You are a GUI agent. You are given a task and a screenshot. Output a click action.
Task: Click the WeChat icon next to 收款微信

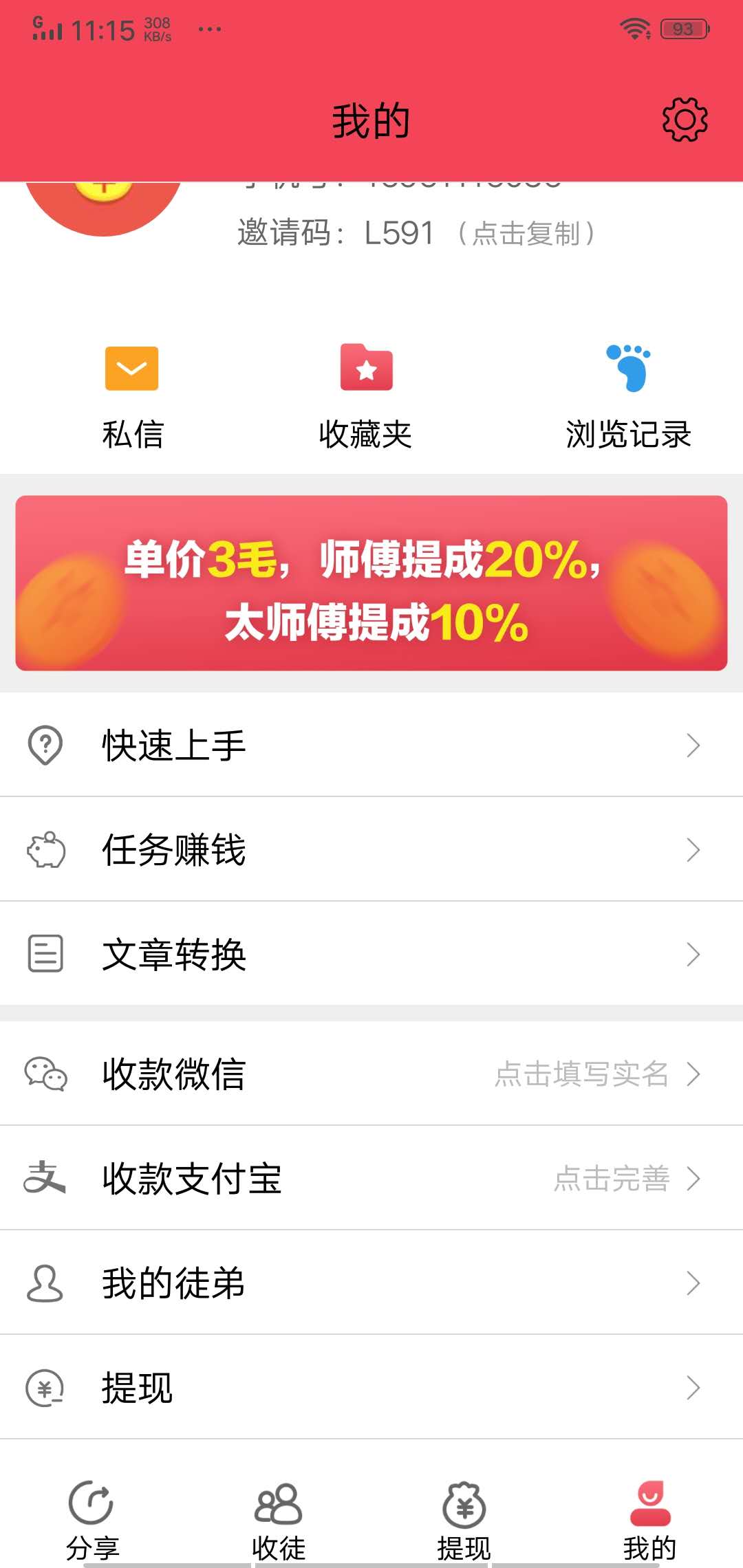click(44, 1074)
